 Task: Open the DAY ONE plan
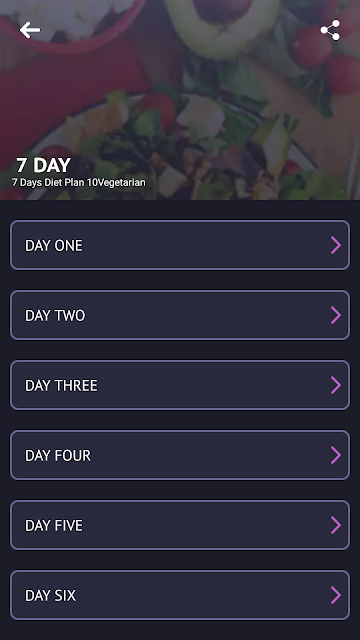180,245
